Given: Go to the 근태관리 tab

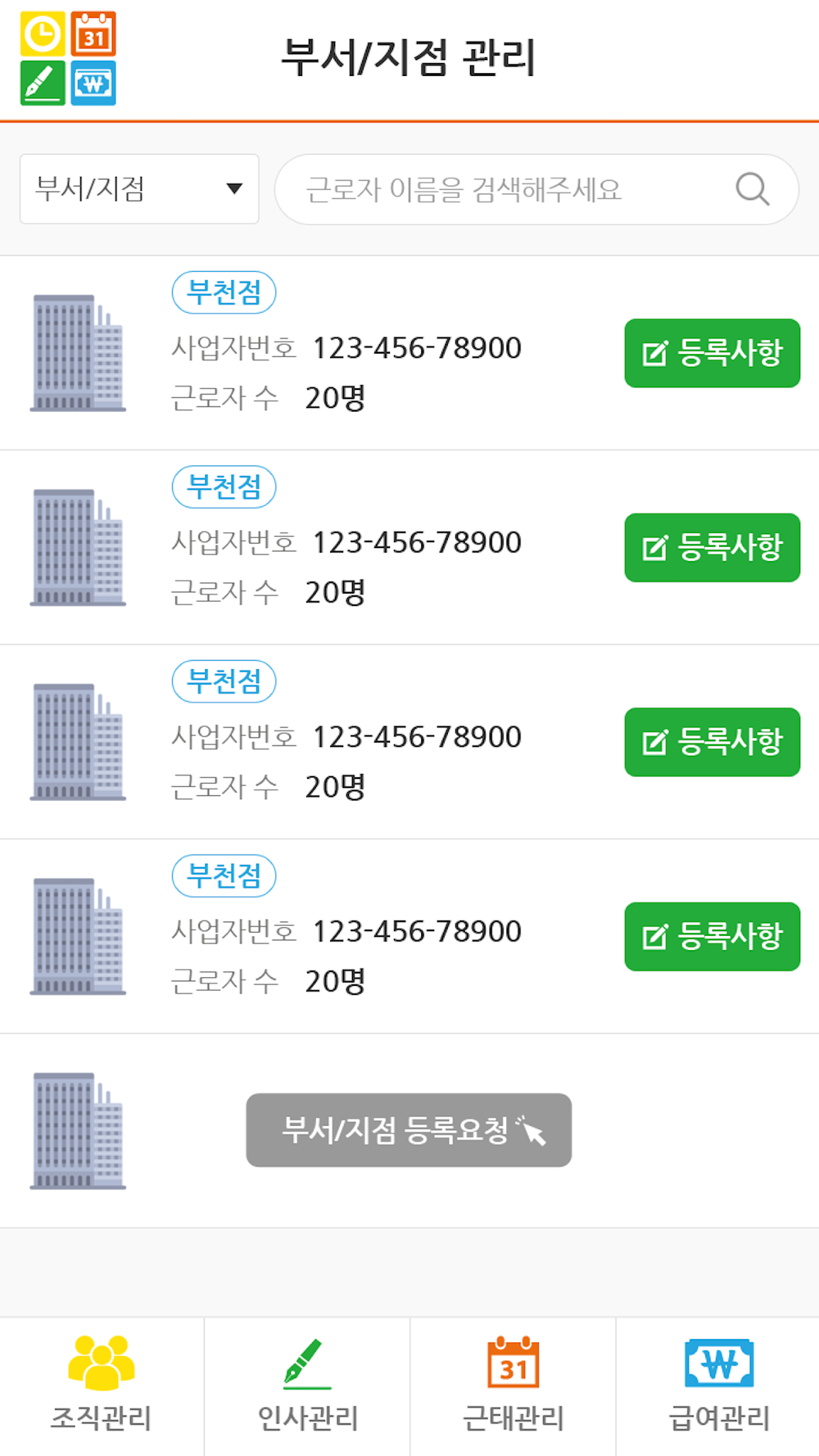Looking at the screenshot, I should [x=513, y=1386].
